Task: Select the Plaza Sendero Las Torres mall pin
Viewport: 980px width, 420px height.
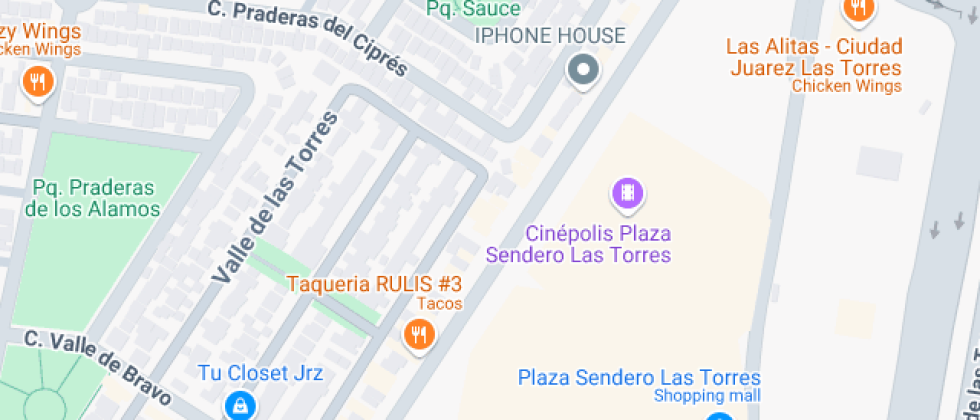Action: [x=721, y=417]
